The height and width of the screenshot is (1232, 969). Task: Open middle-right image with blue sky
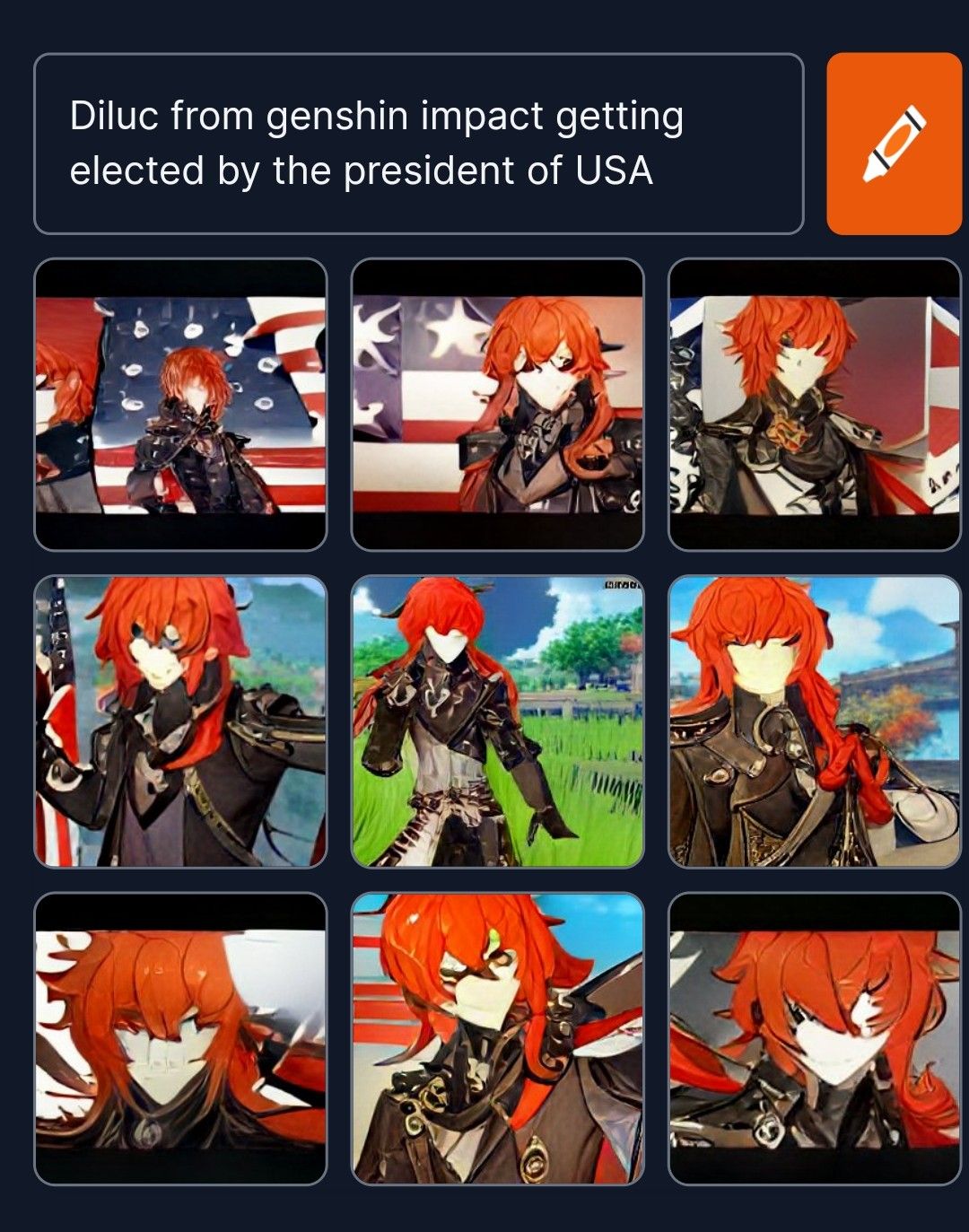pos(815,722)
